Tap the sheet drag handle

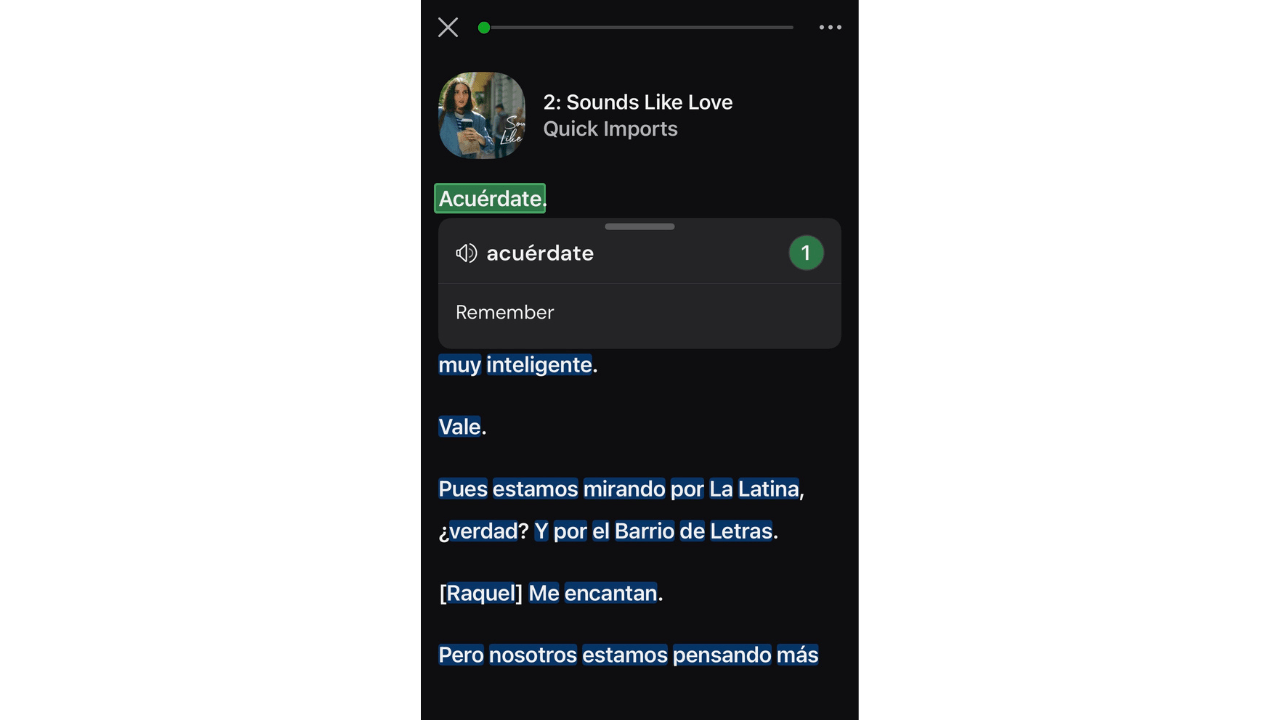pos(640,227)
